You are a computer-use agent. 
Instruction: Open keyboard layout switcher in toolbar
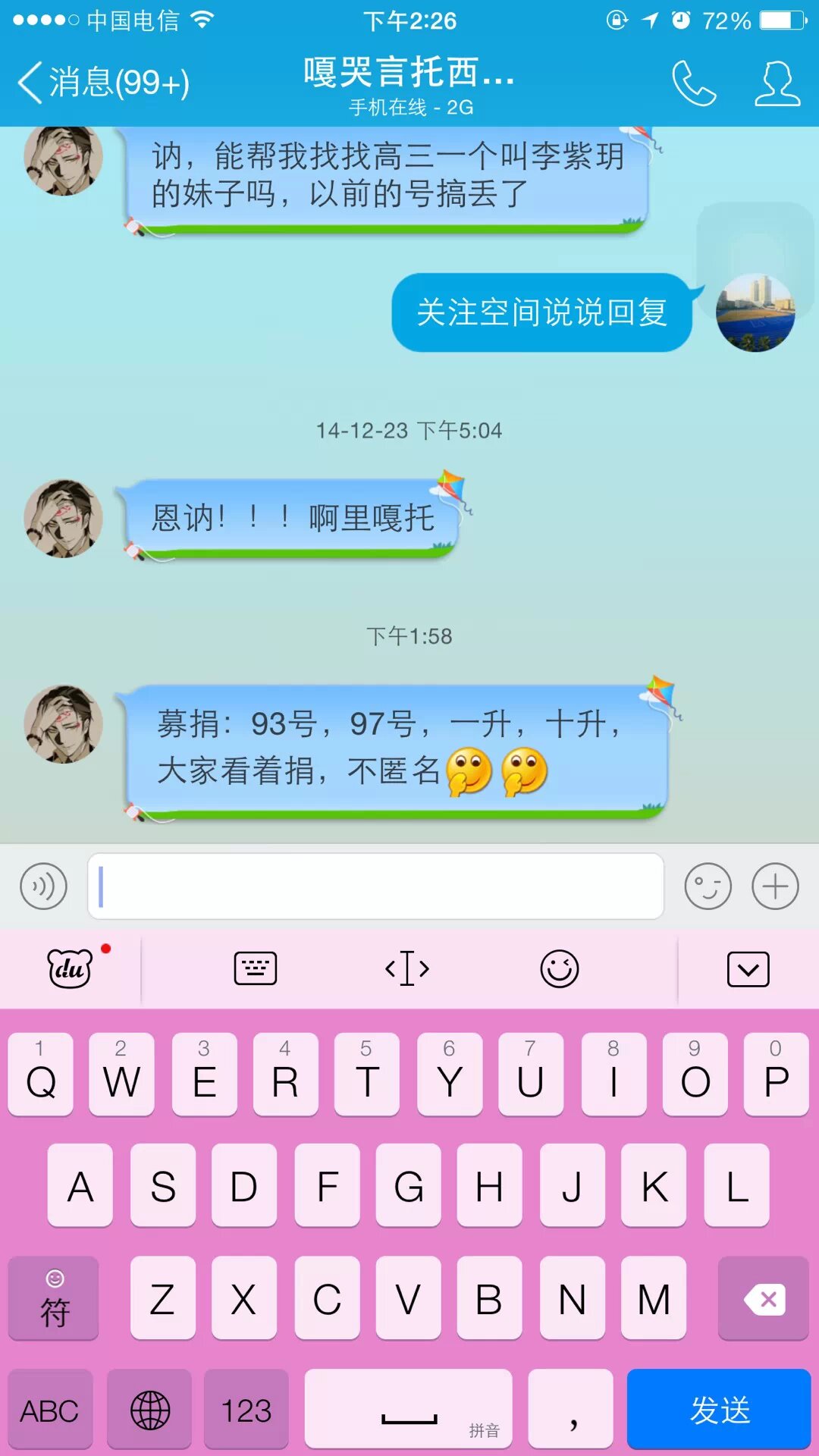(256, 969)
